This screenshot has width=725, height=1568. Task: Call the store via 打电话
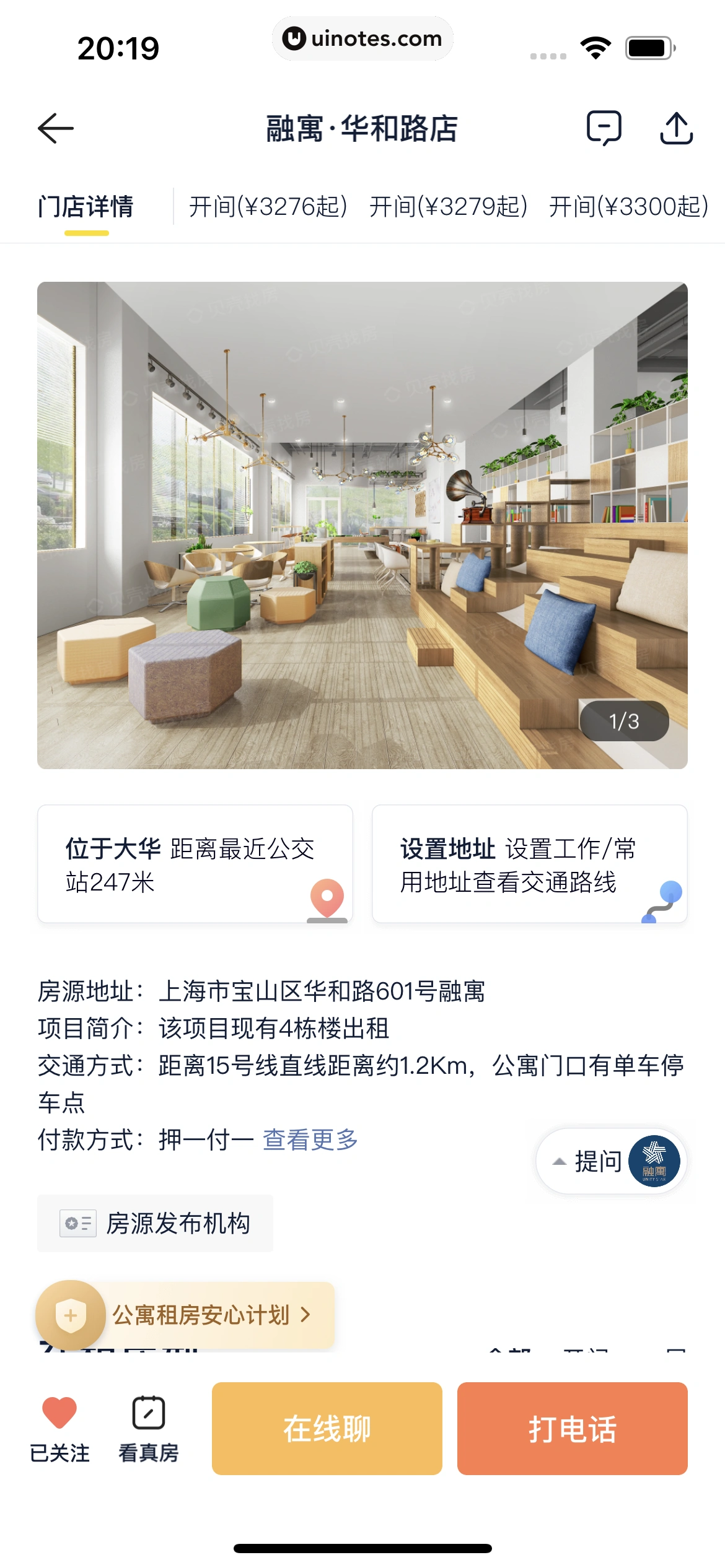573,1429
